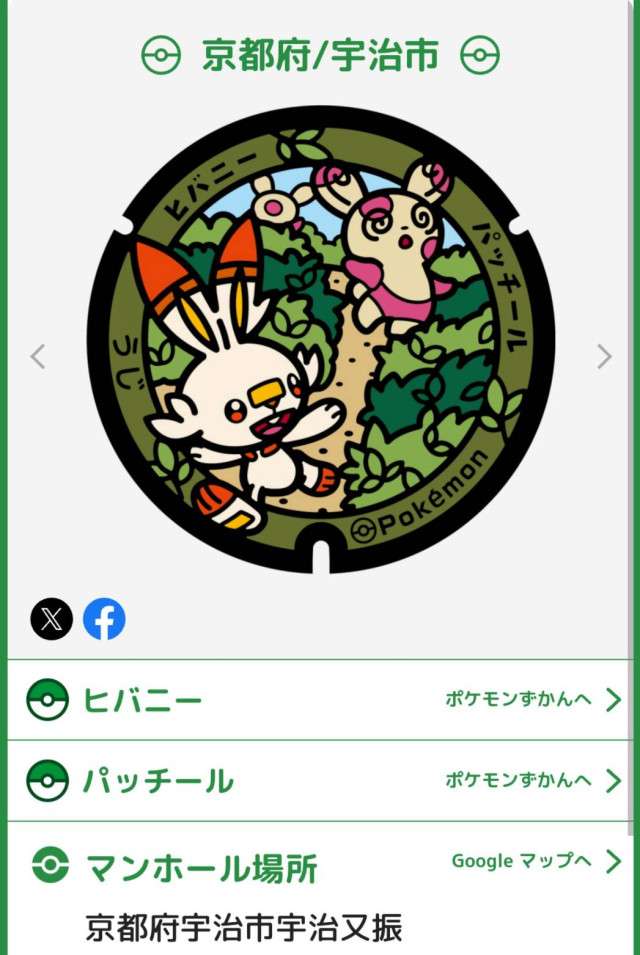Viewport: 640px width, 955px height.
Task: Share this manhole on X
Action: 51,620
